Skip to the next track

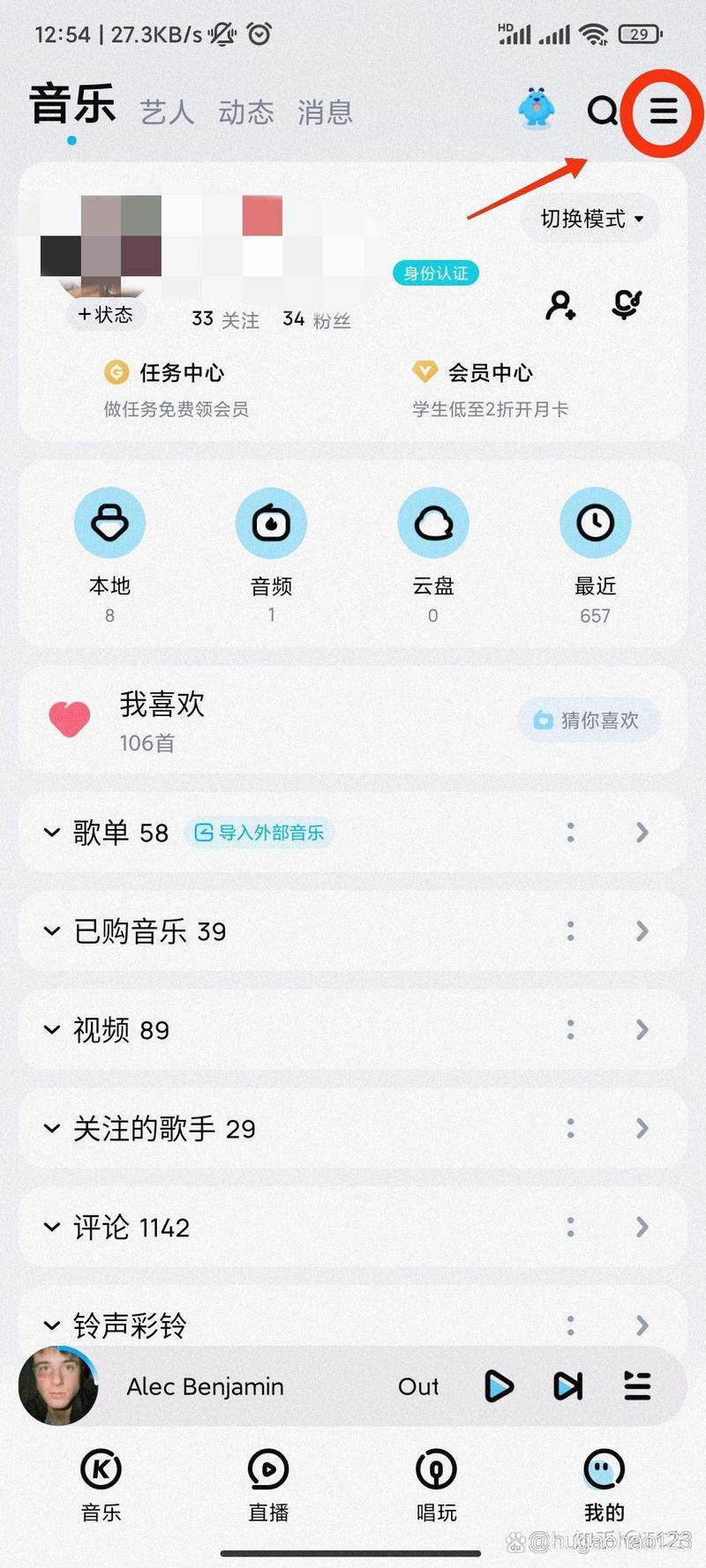point(567,1386)
